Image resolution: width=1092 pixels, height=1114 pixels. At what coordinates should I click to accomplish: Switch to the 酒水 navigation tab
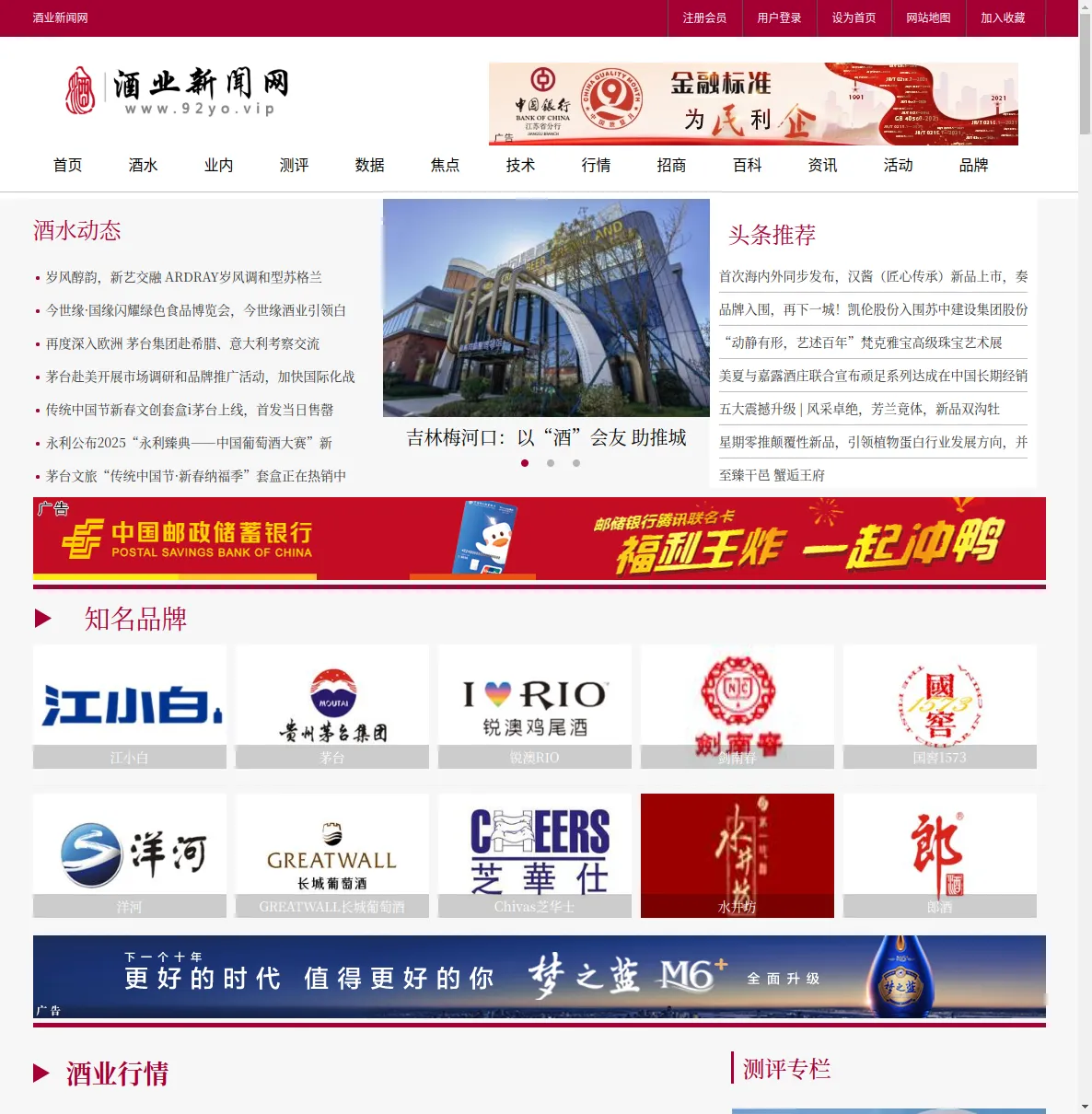point(144,165)
